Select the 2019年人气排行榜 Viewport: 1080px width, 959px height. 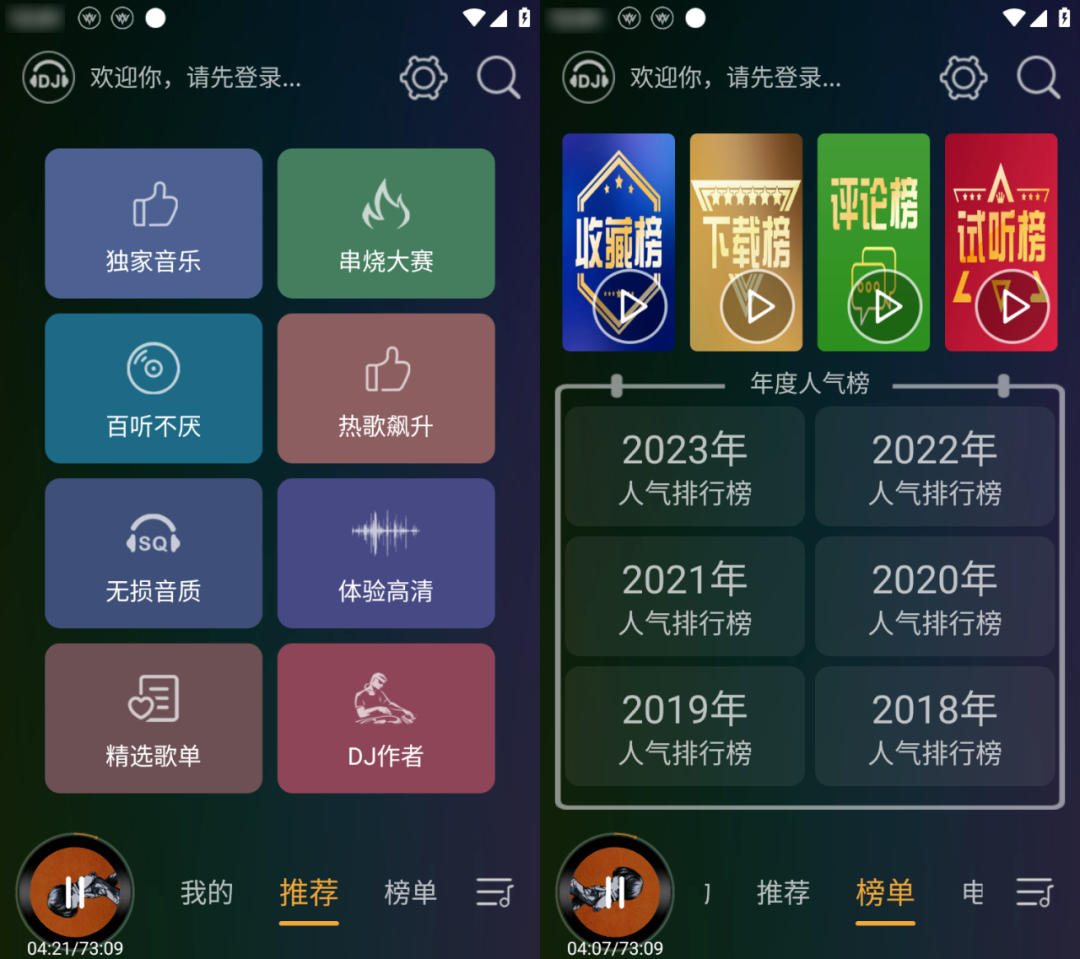[x=685, y=726]
